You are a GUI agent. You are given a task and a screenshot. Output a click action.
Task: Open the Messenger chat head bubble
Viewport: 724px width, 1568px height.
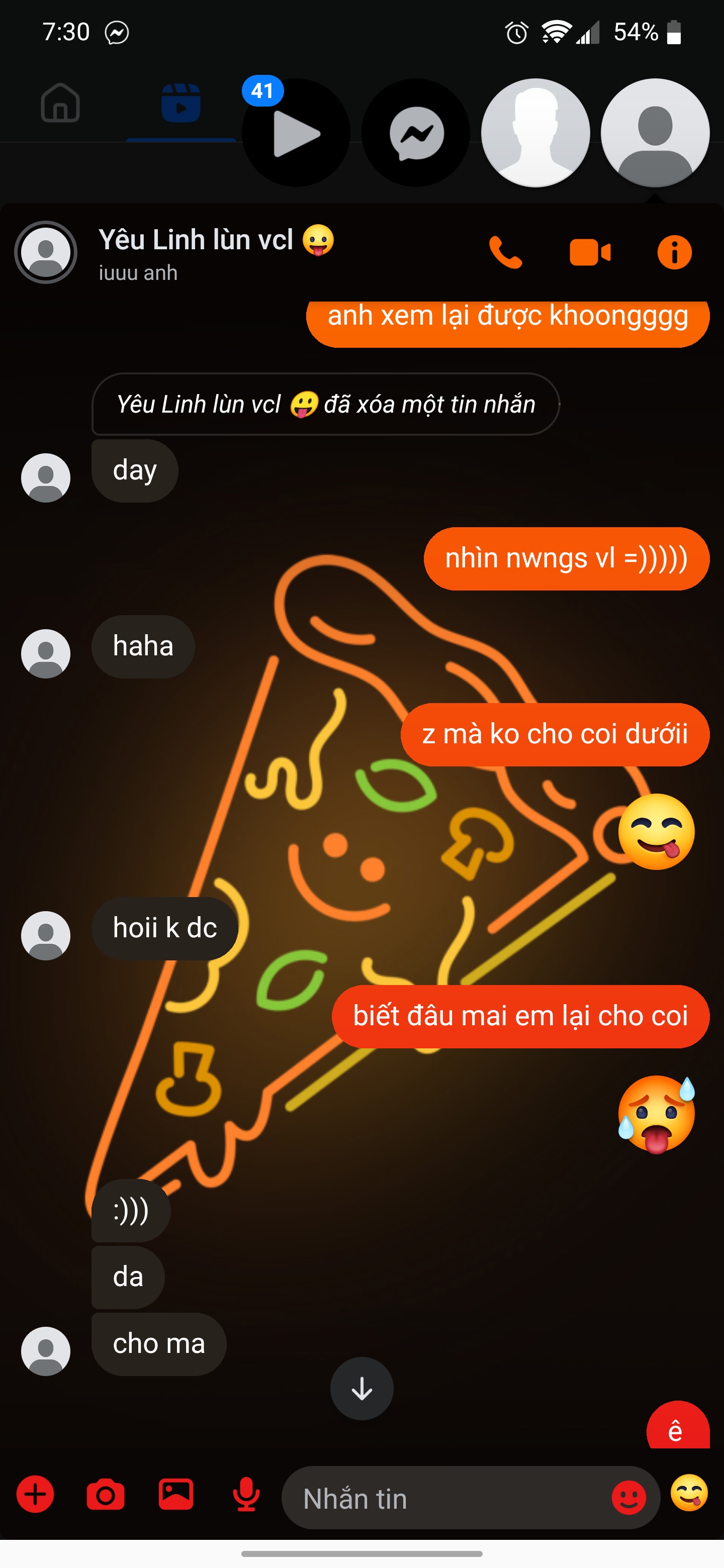click(x=416, y=133)
